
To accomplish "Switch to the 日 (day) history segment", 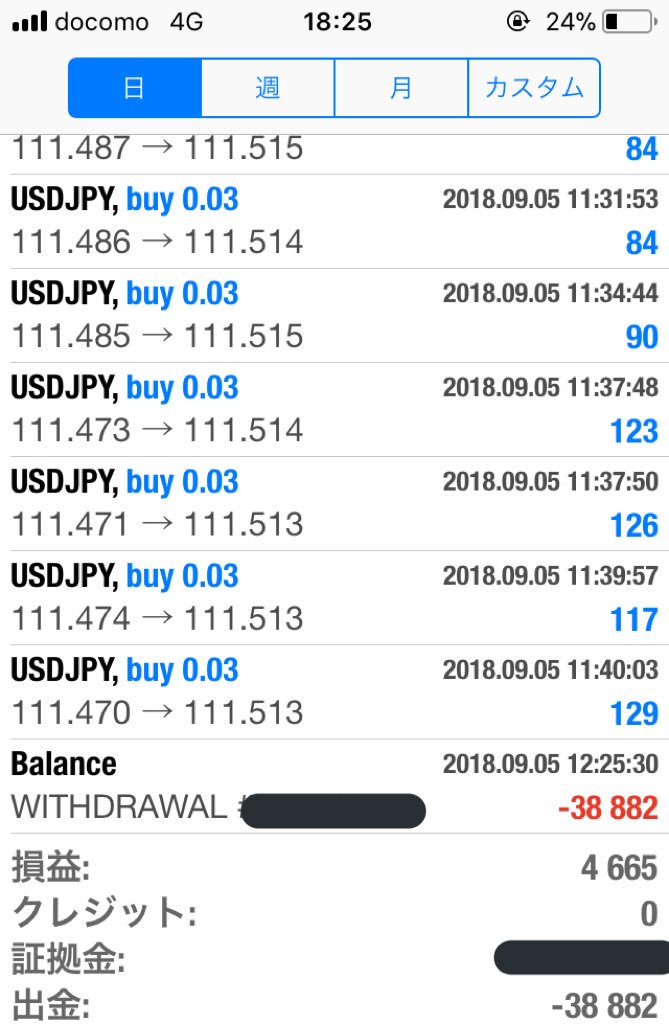I will (x=135, y=88).
